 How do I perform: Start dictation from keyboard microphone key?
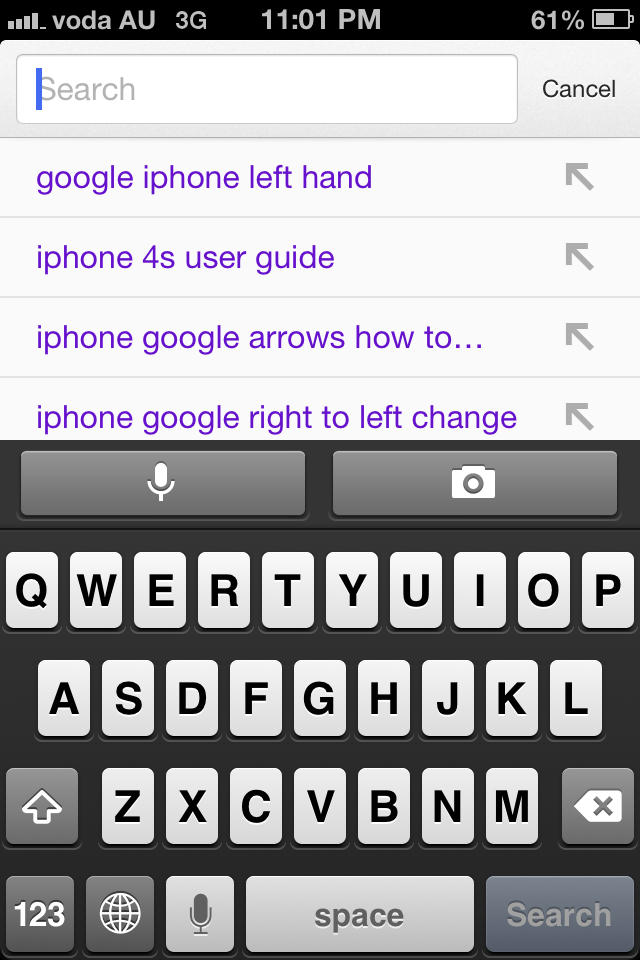coord(200,914)
